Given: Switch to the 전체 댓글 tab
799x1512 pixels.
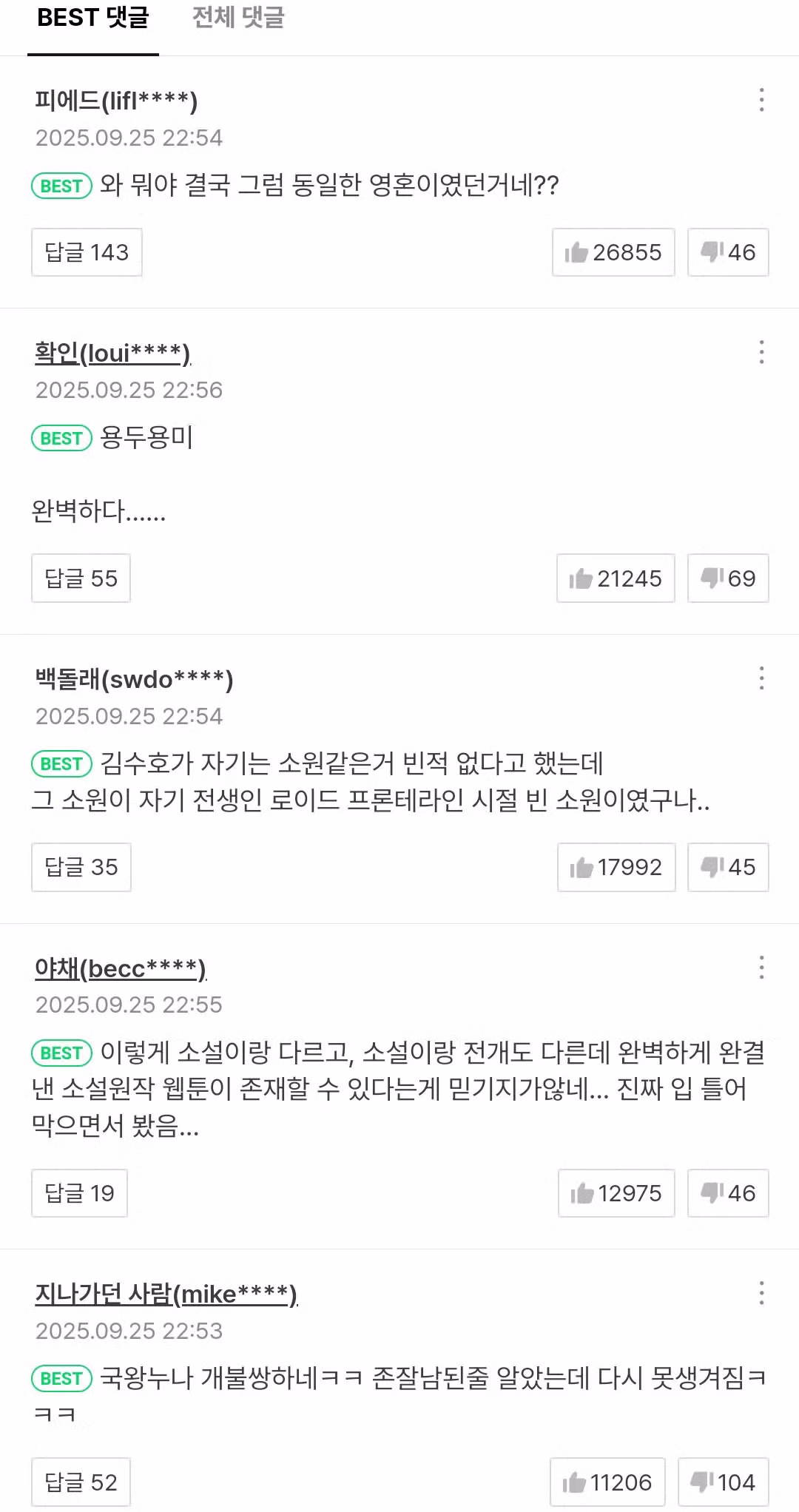Looking at the screenshot, I should coord(238,19).
